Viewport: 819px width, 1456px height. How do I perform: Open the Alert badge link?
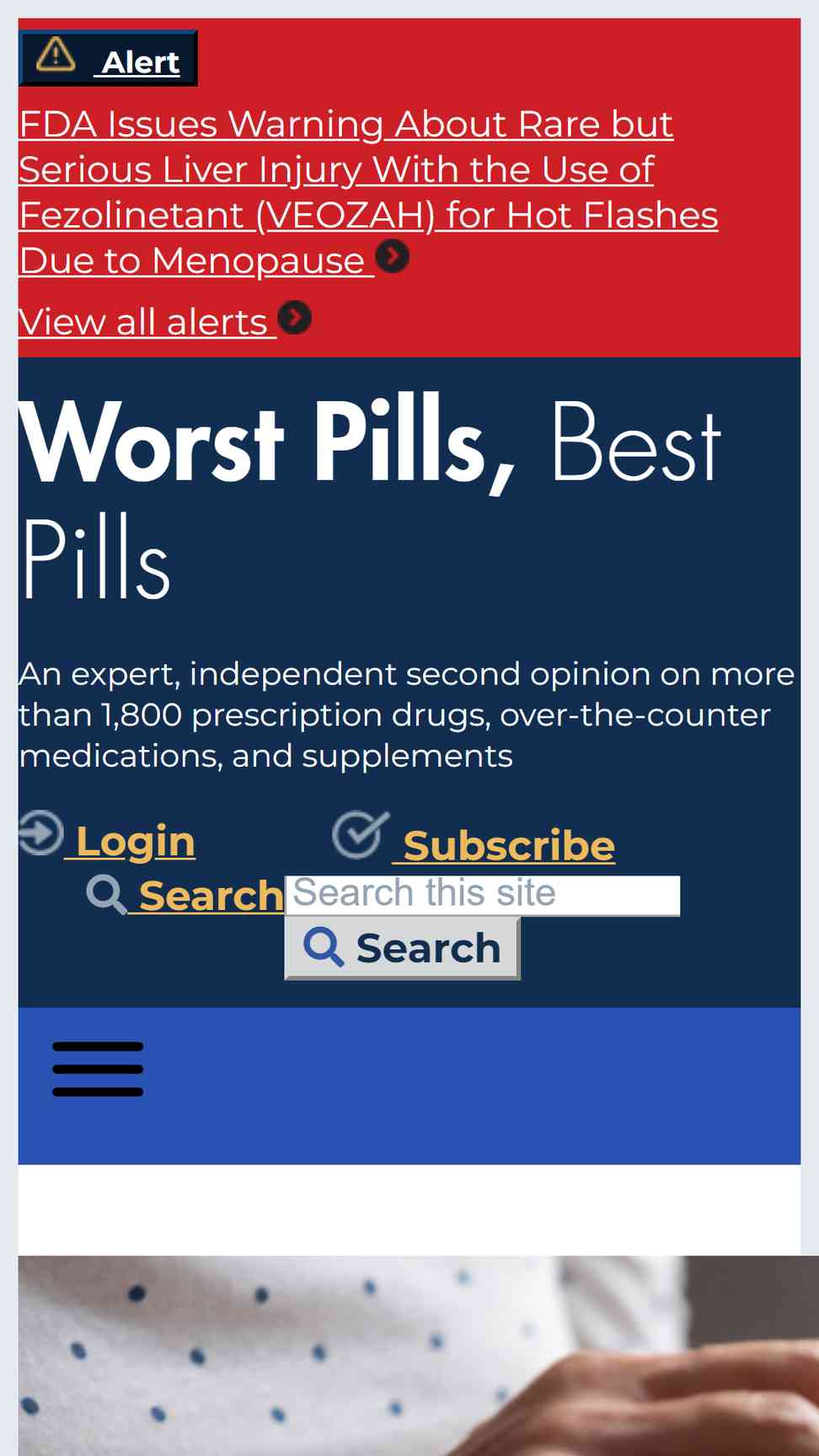click(x=108, y=59)
